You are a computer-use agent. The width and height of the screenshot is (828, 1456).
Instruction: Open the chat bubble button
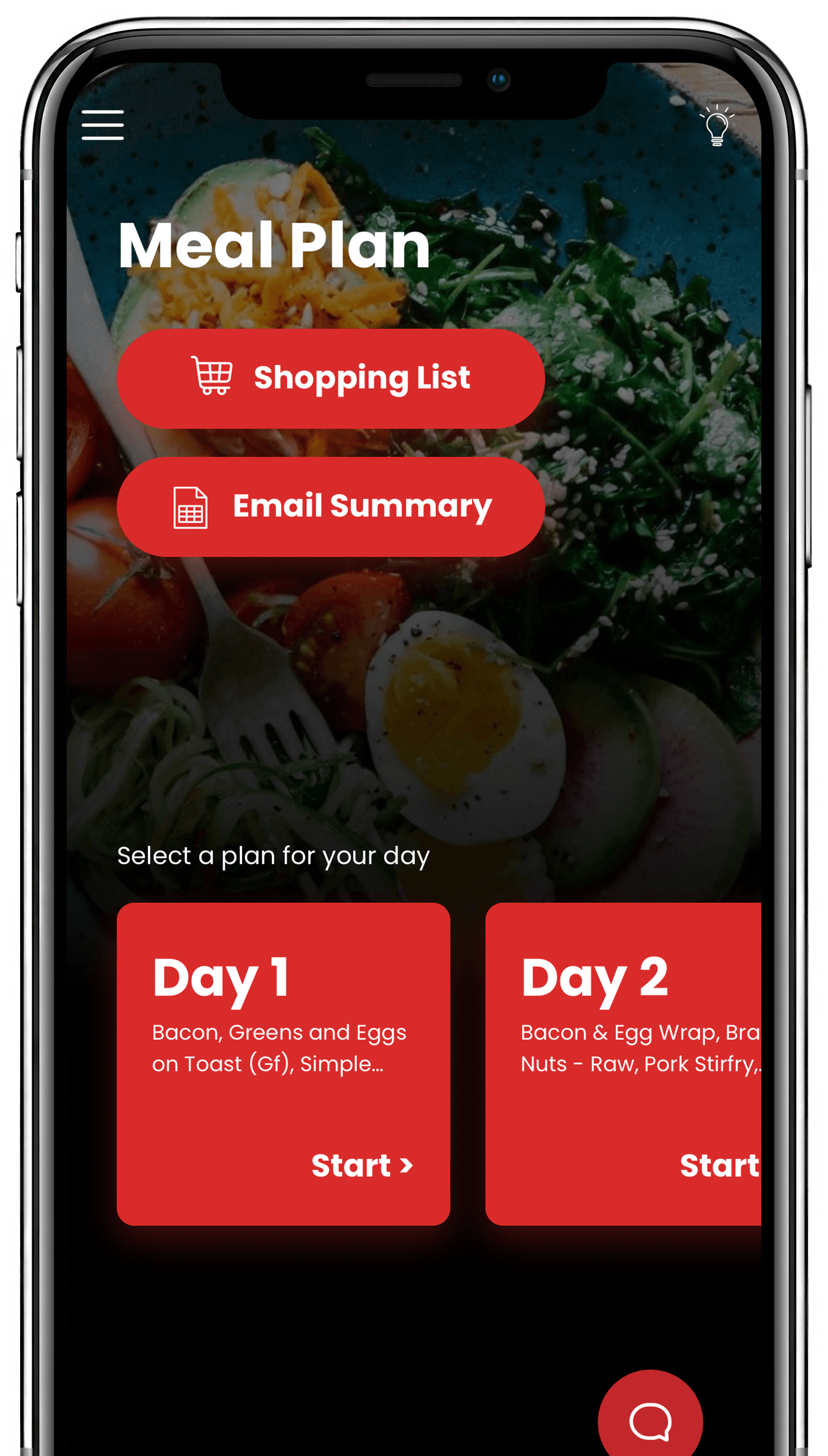coord(650,1421)
